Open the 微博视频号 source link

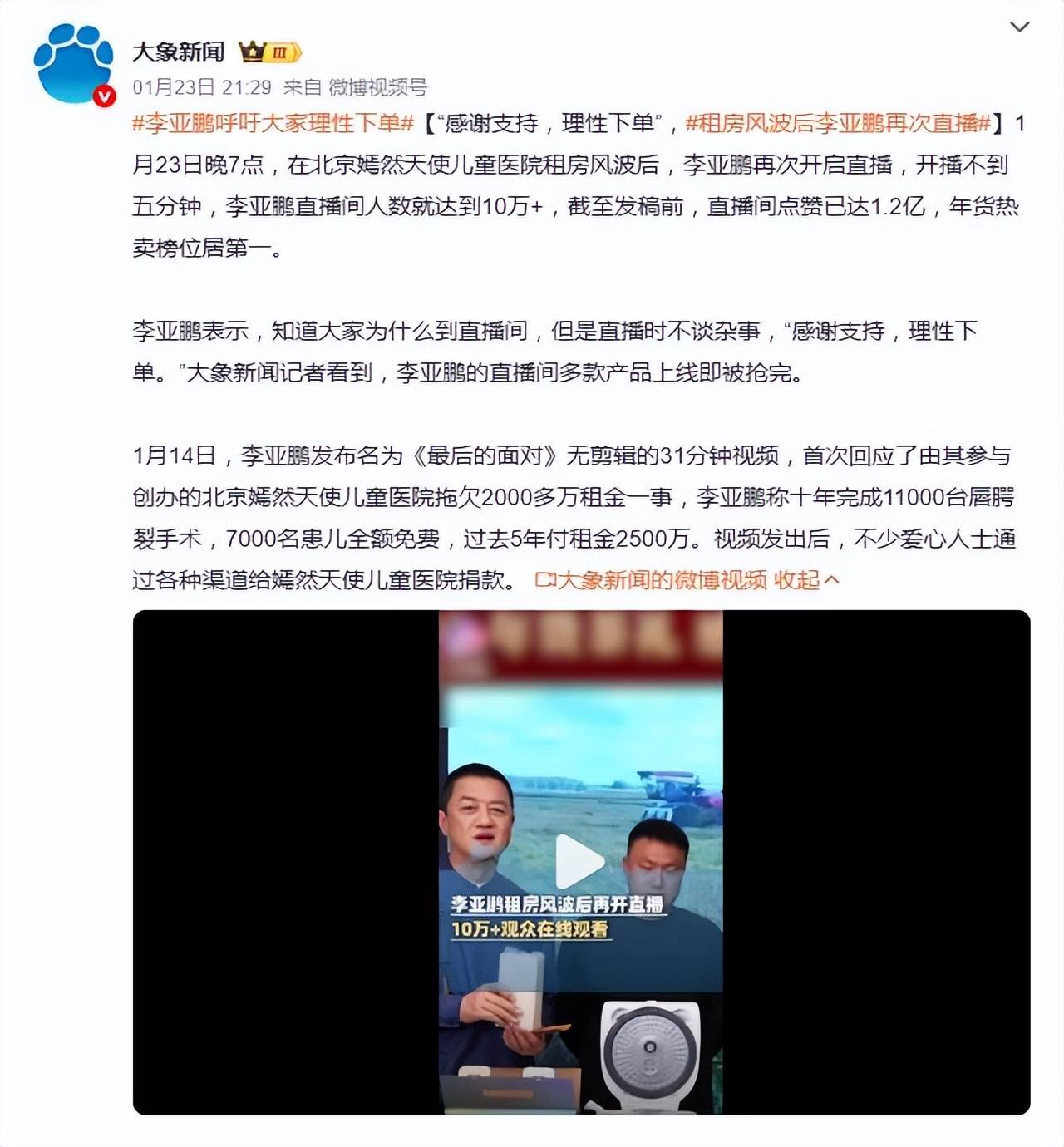(x=377, y=87)
